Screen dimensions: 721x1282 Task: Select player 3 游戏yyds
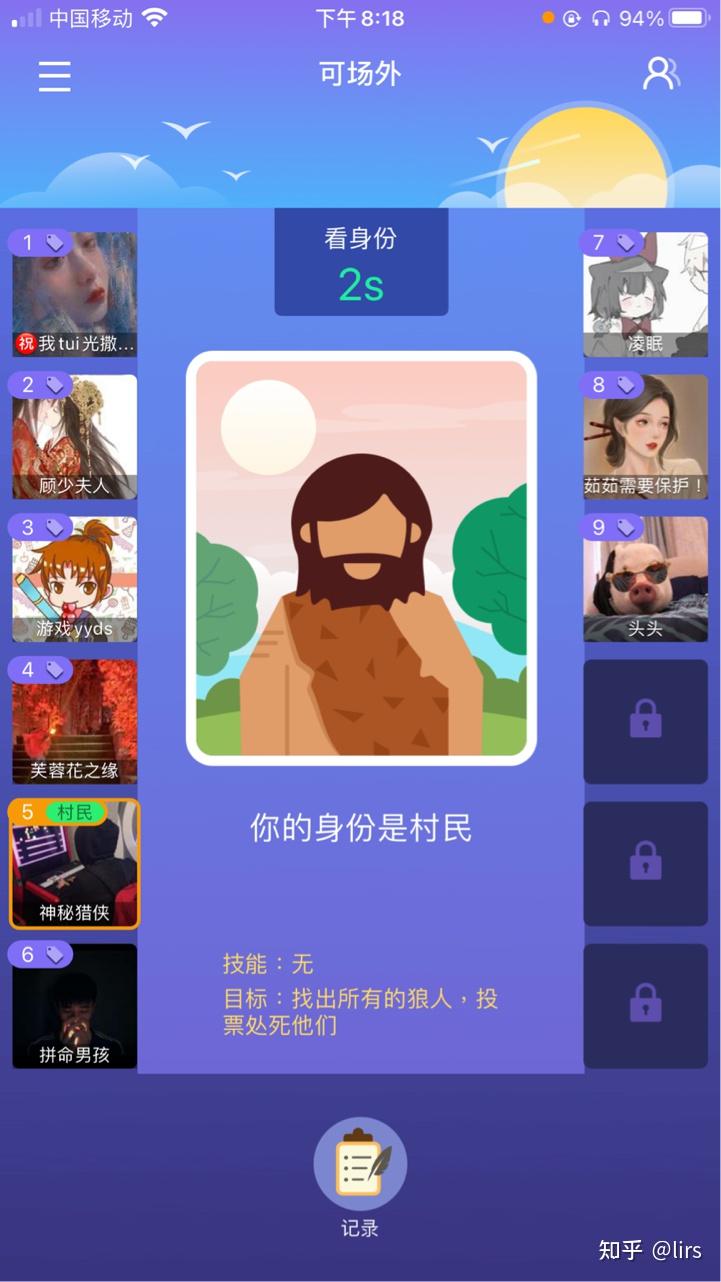[x=74, y=579]
